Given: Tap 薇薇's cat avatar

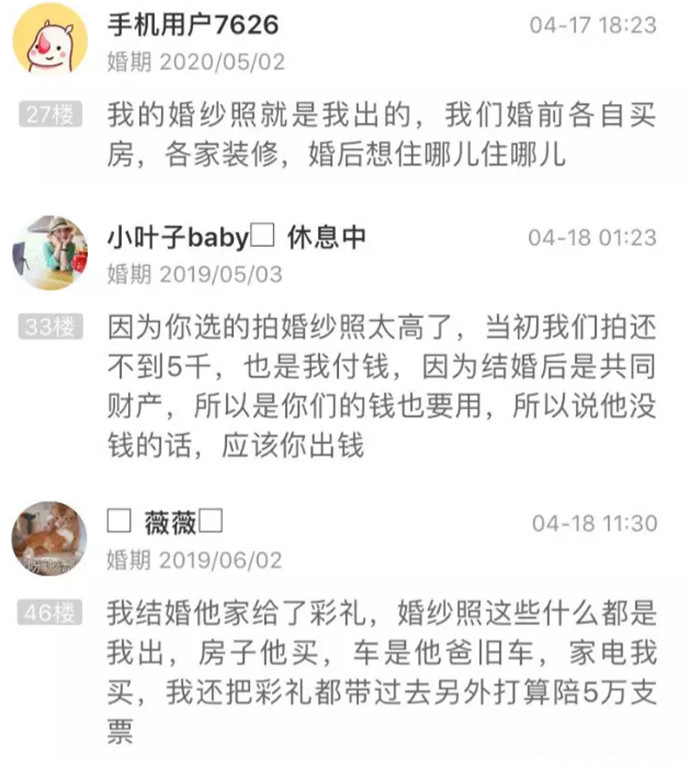Looking at the screenshot, I should point(49,538).
